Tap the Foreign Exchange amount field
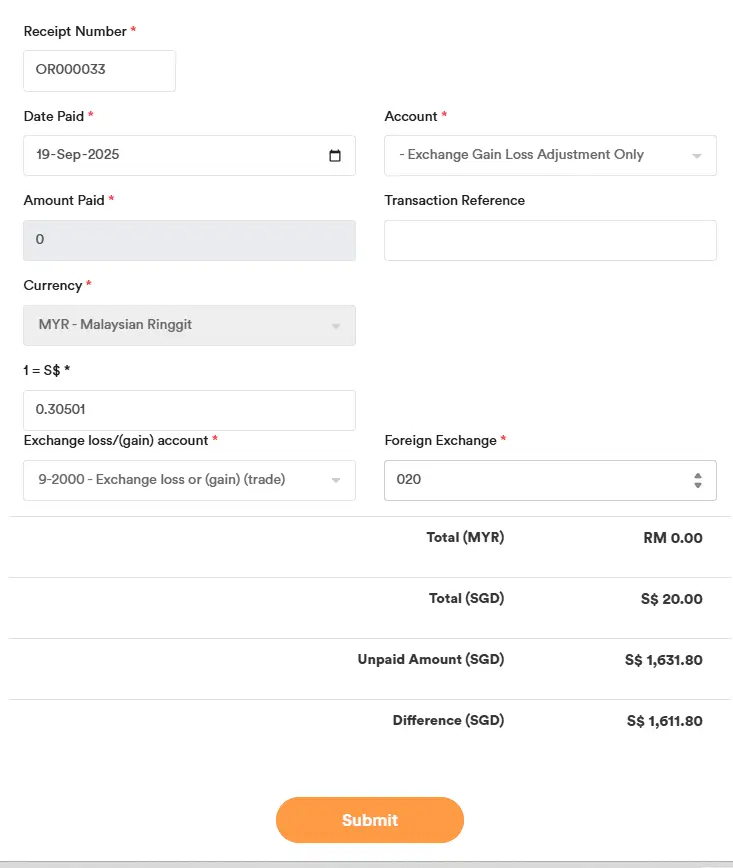The height and width of the screenshot is (868, 733). click(x=535, y=480)
